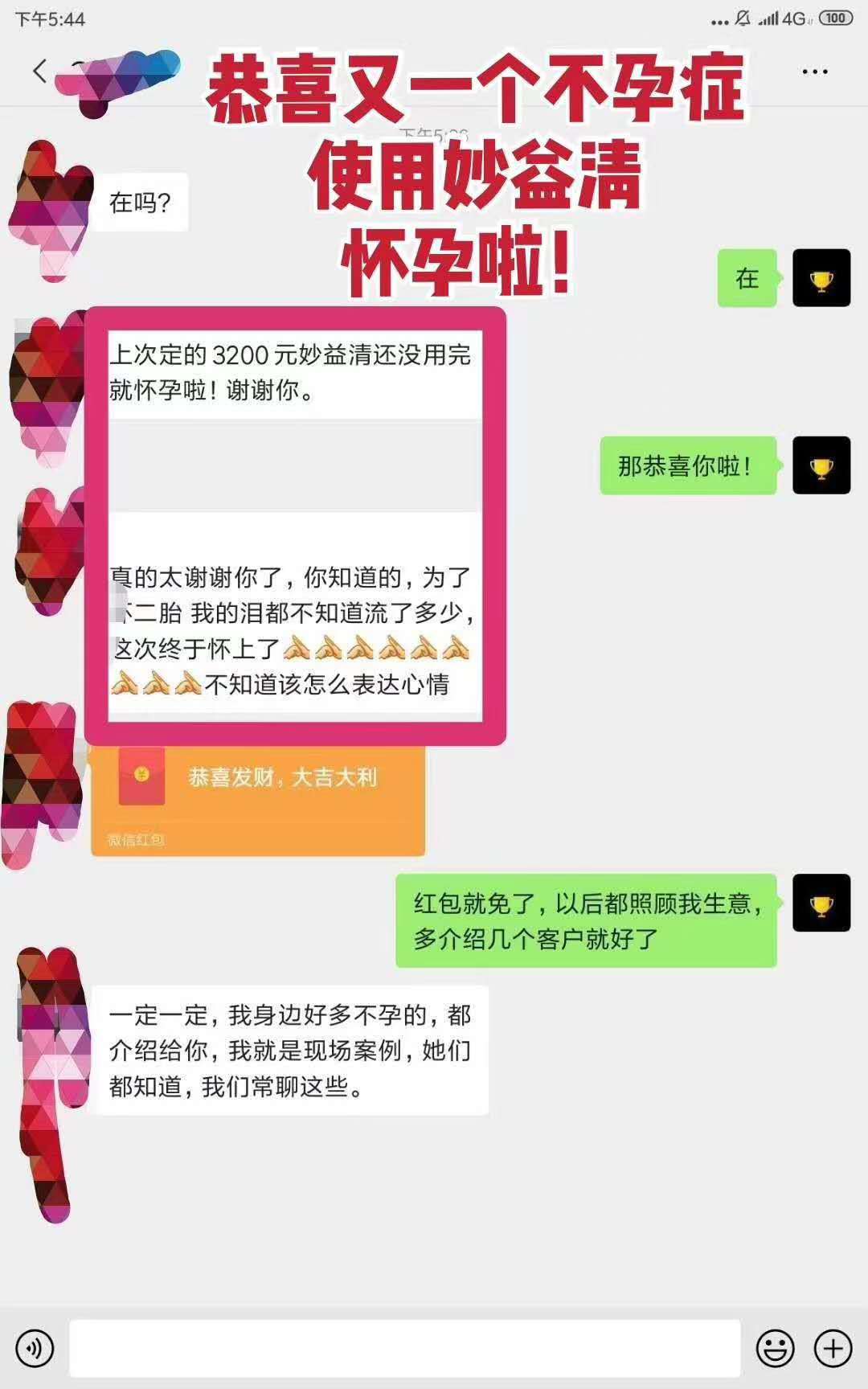868x1389 pixels.
Task: Switch to voice message input
Action: [35, 1348]
